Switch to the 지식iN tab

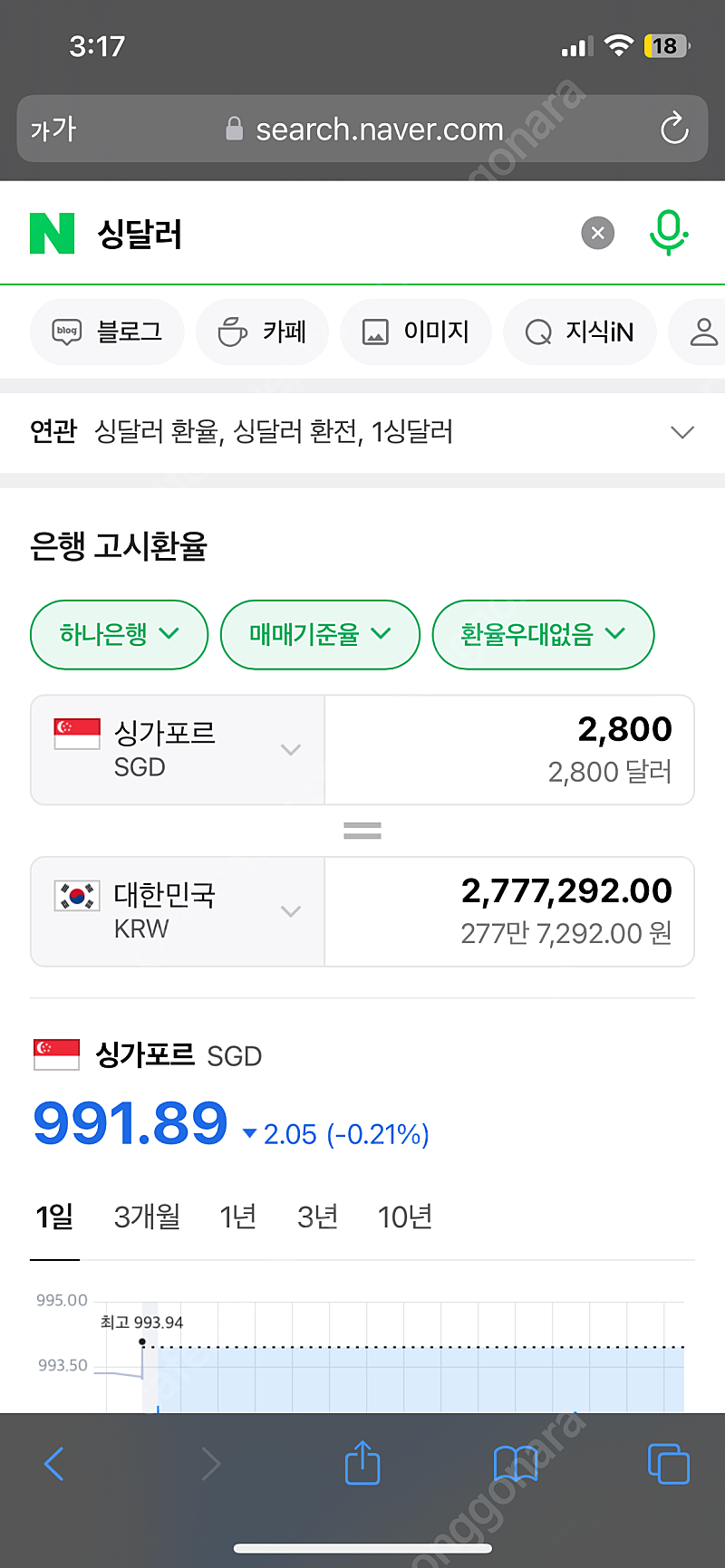point(579,332)
